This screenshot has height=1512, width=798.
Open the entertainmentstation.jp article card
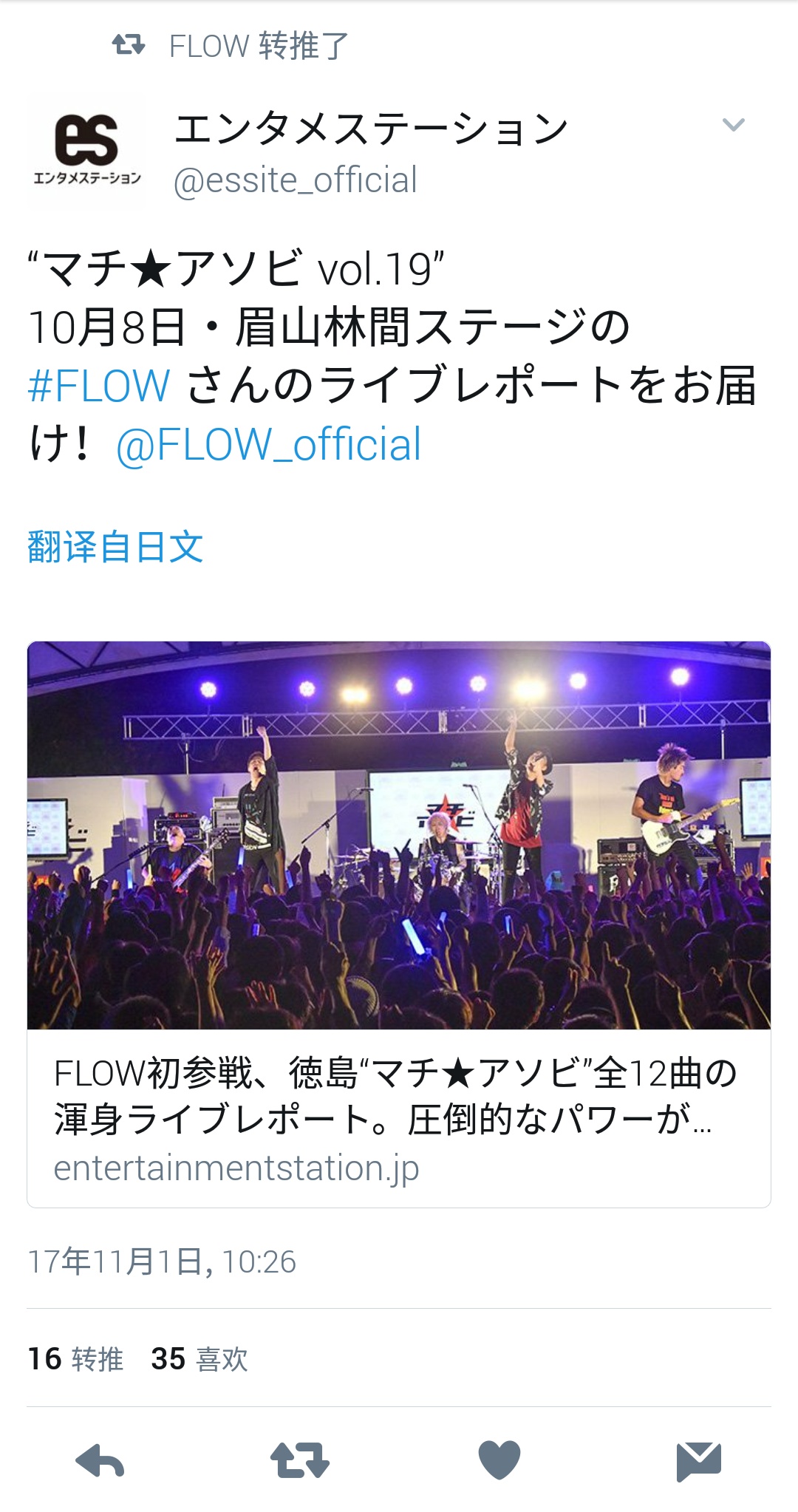[x=399, y=924]
